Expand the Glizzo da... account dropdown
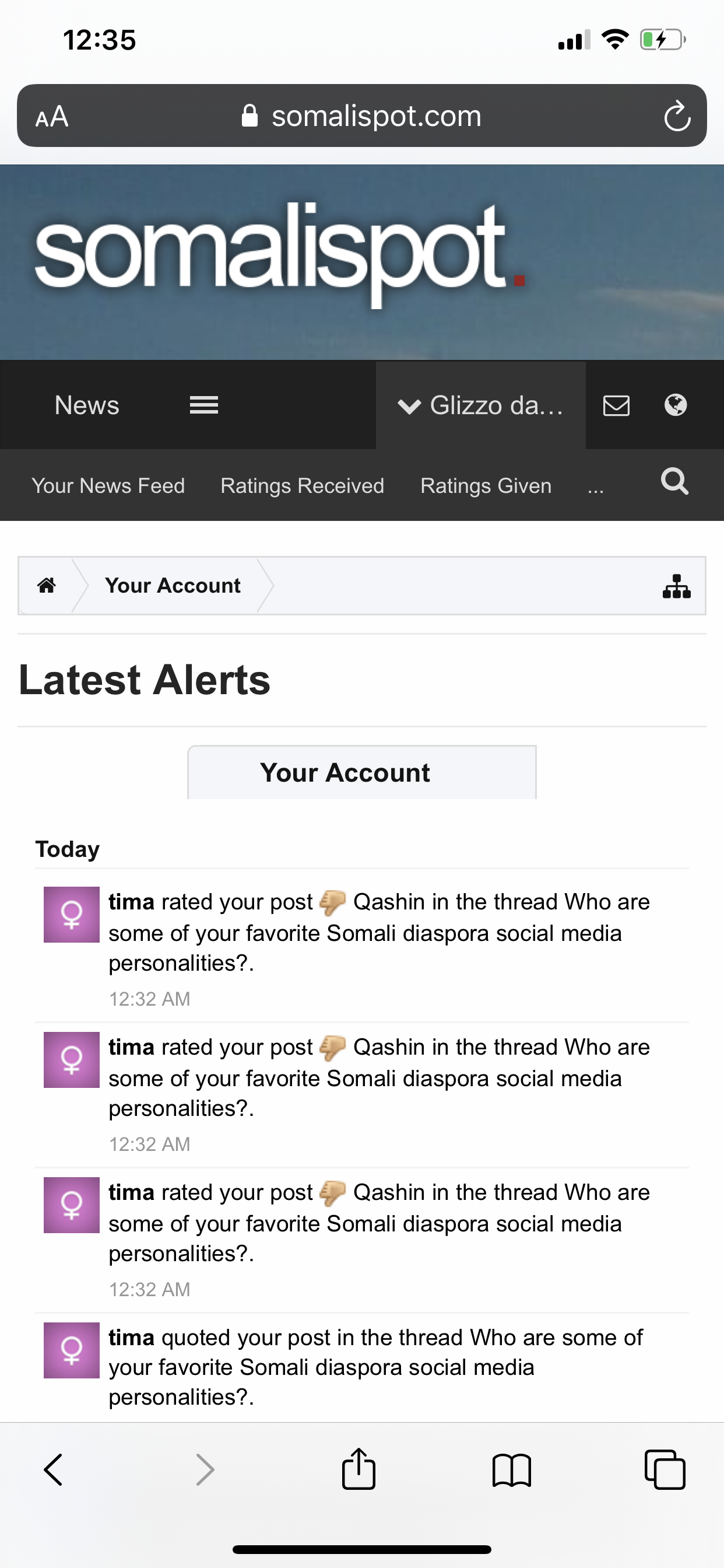 click(x=481, y=405)
